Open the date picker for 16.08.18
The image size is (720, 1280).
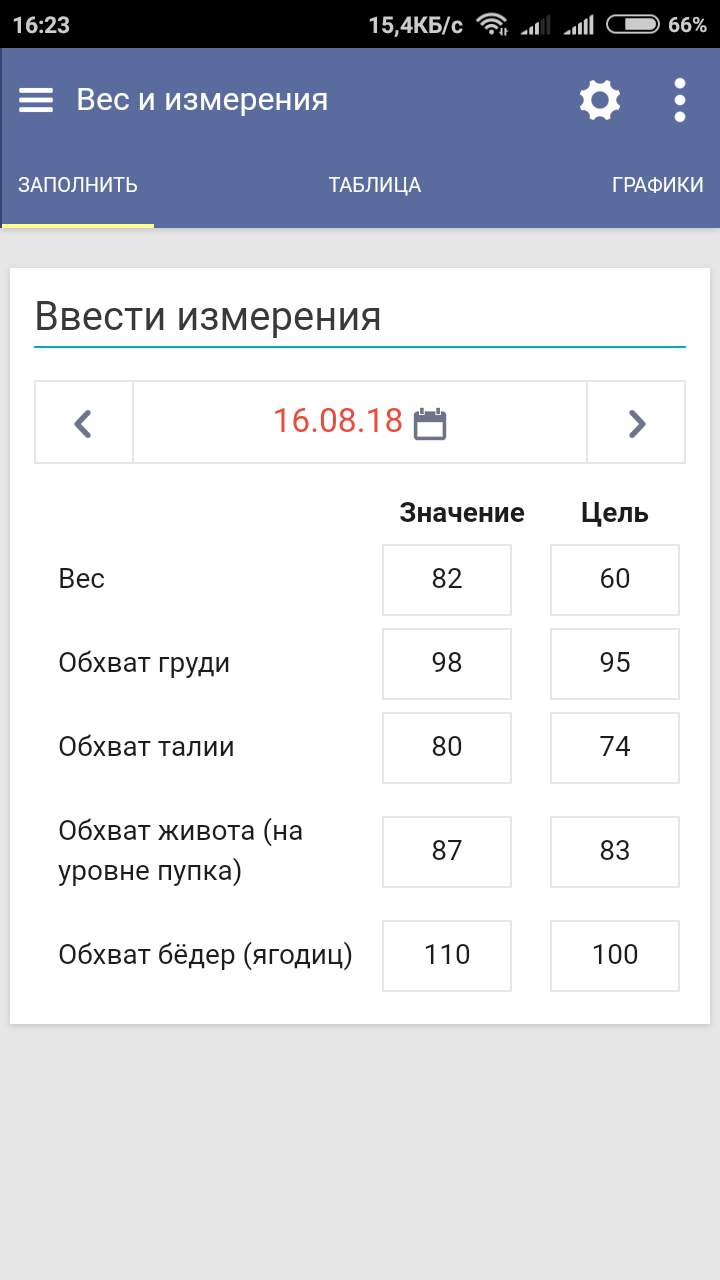pyautogui.click(x=360, y=423)
